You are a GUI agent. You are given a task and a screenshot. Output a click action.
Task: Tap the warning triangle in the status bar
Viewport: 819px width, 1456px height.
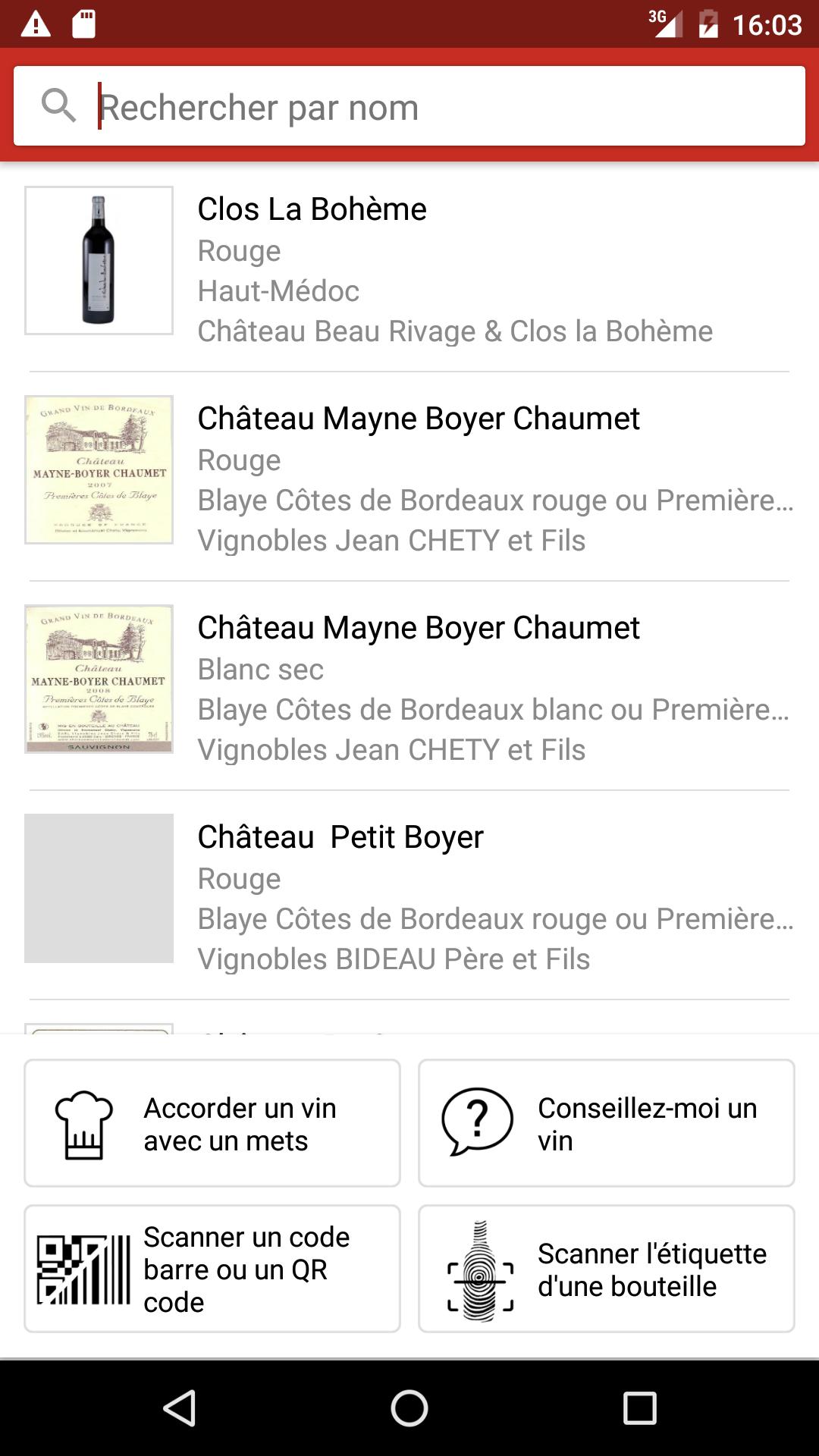pos(34,24)
